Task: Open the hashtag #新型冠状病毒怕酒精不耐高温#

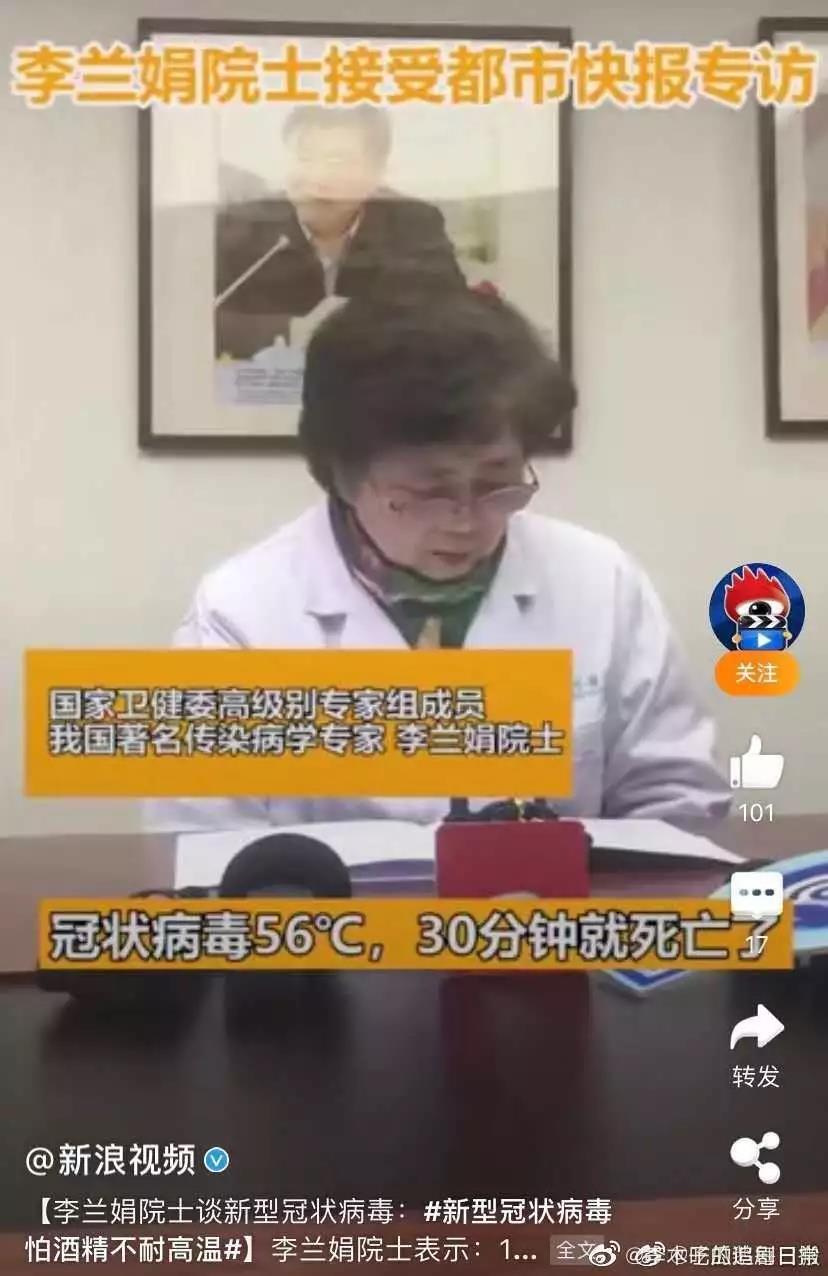Action: pos(517,1212)
